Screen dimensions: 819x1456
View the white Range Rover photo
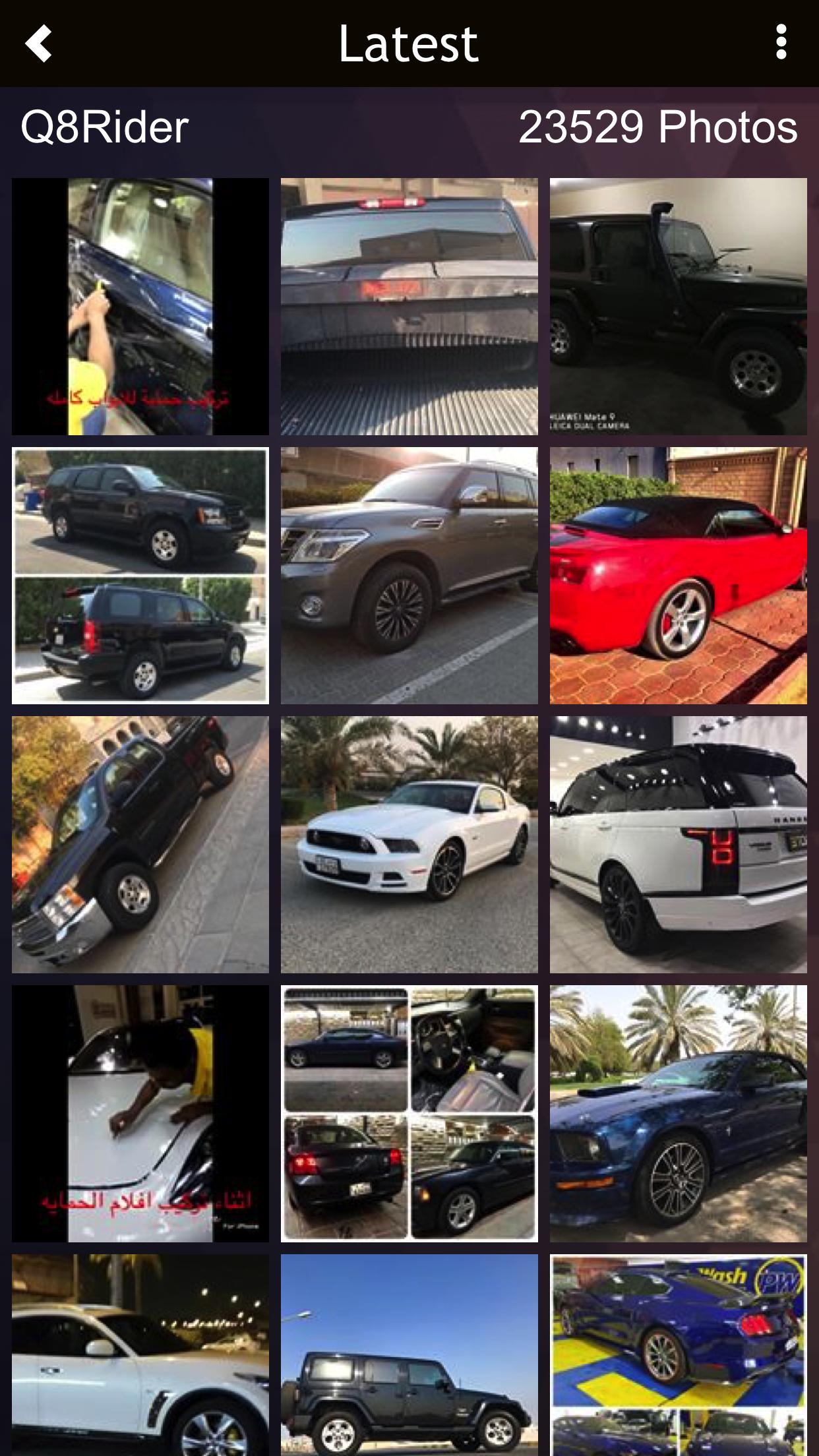[679, 845]
